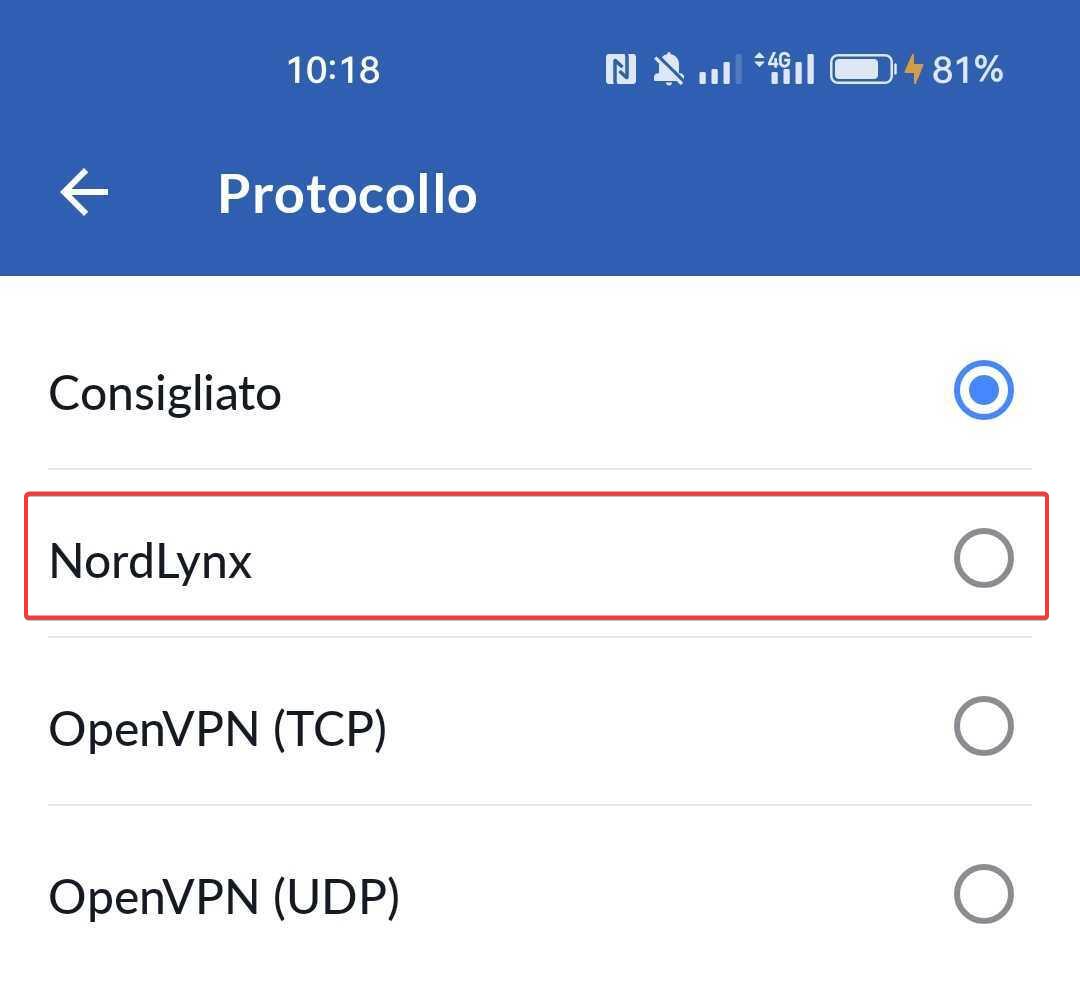Screen dimensions: 1080x1001
Task: Select the Consigliato protocol option
Action: point(983,390)
